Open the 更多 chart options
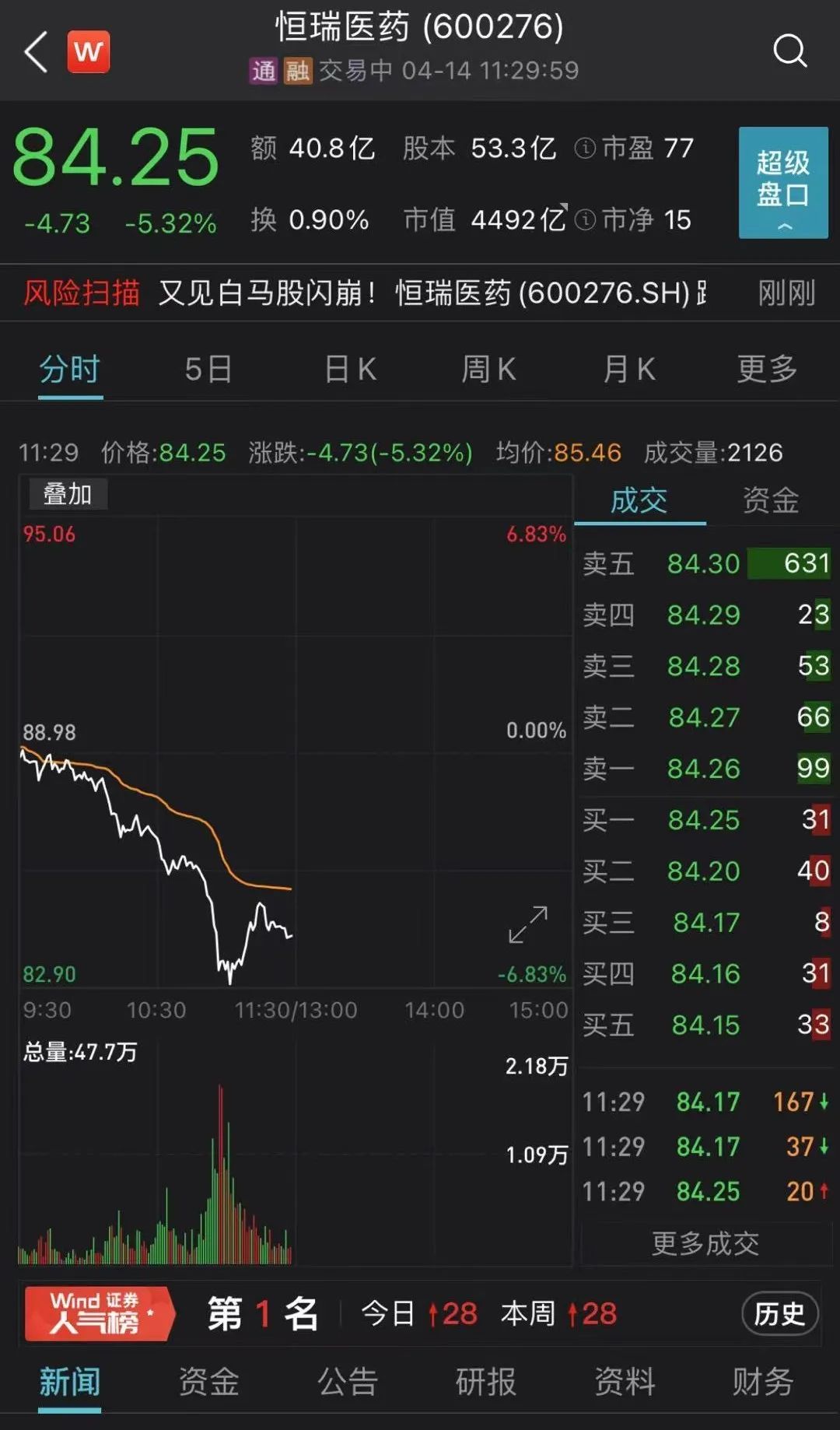Image resolution: width=840 pixels, height=1430 pixels. 768,369
